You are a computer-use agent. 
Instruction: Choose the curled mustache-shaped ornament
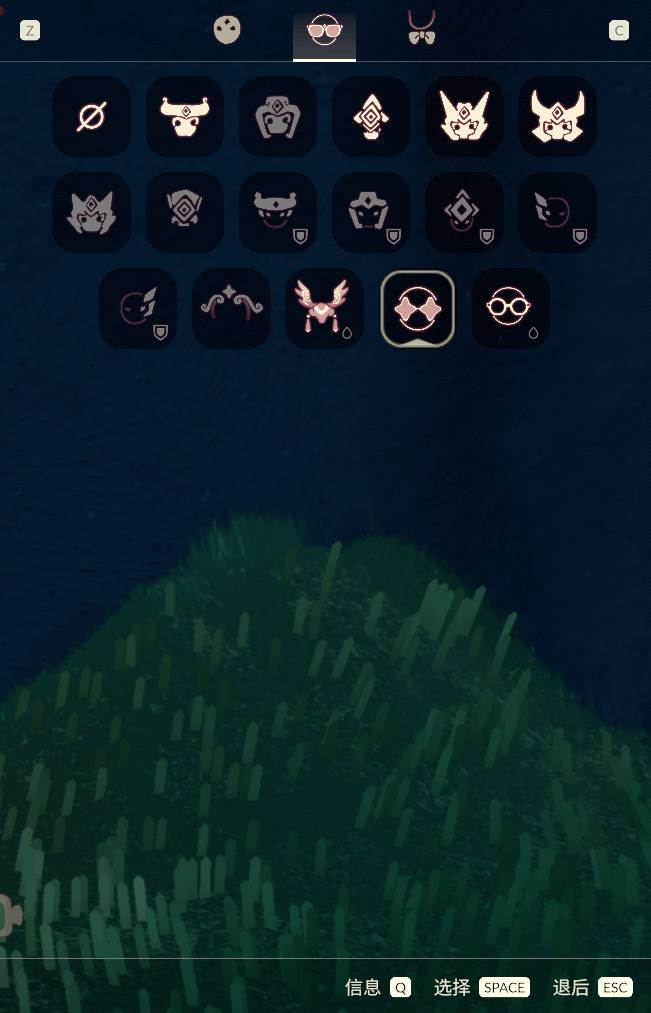231,309
